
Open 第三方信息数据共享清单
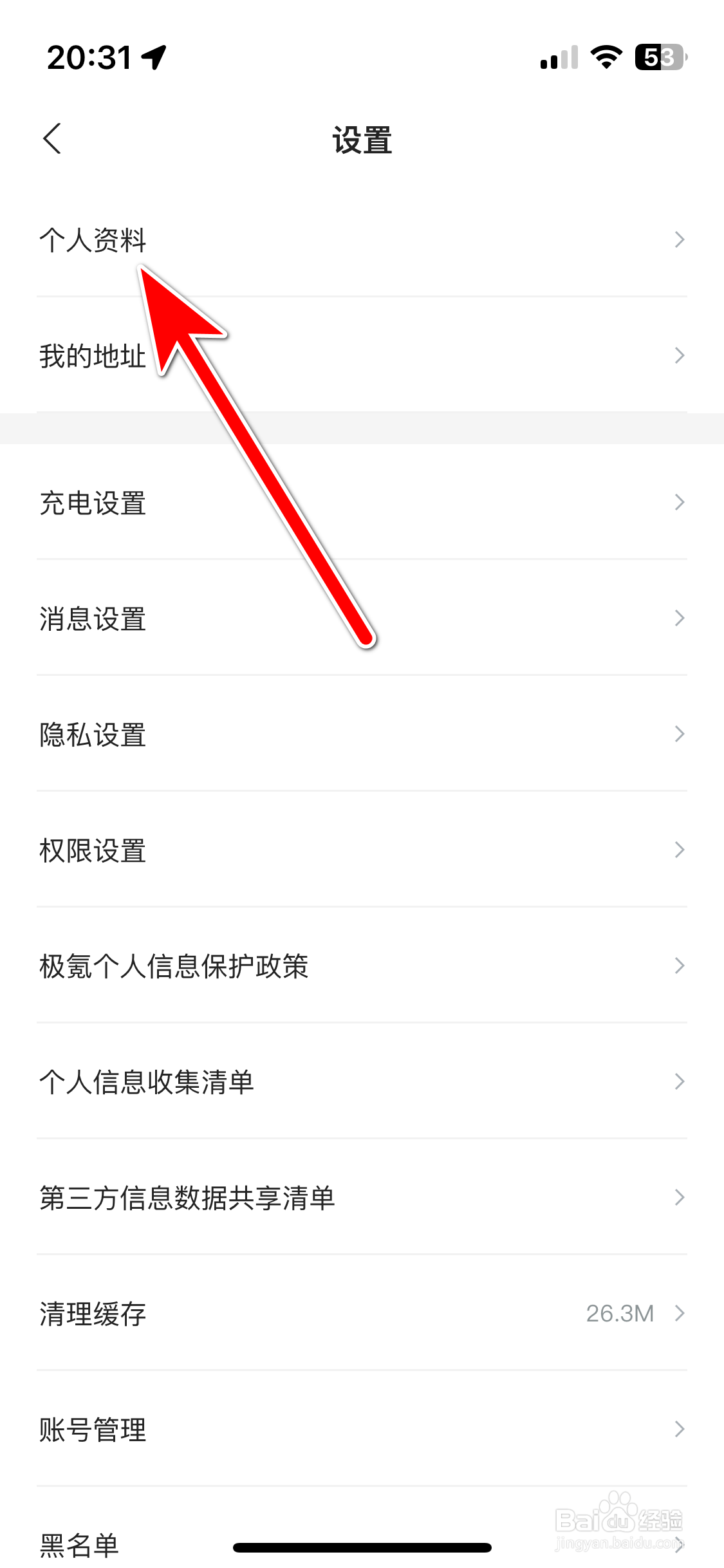[x=187, y=1197]
